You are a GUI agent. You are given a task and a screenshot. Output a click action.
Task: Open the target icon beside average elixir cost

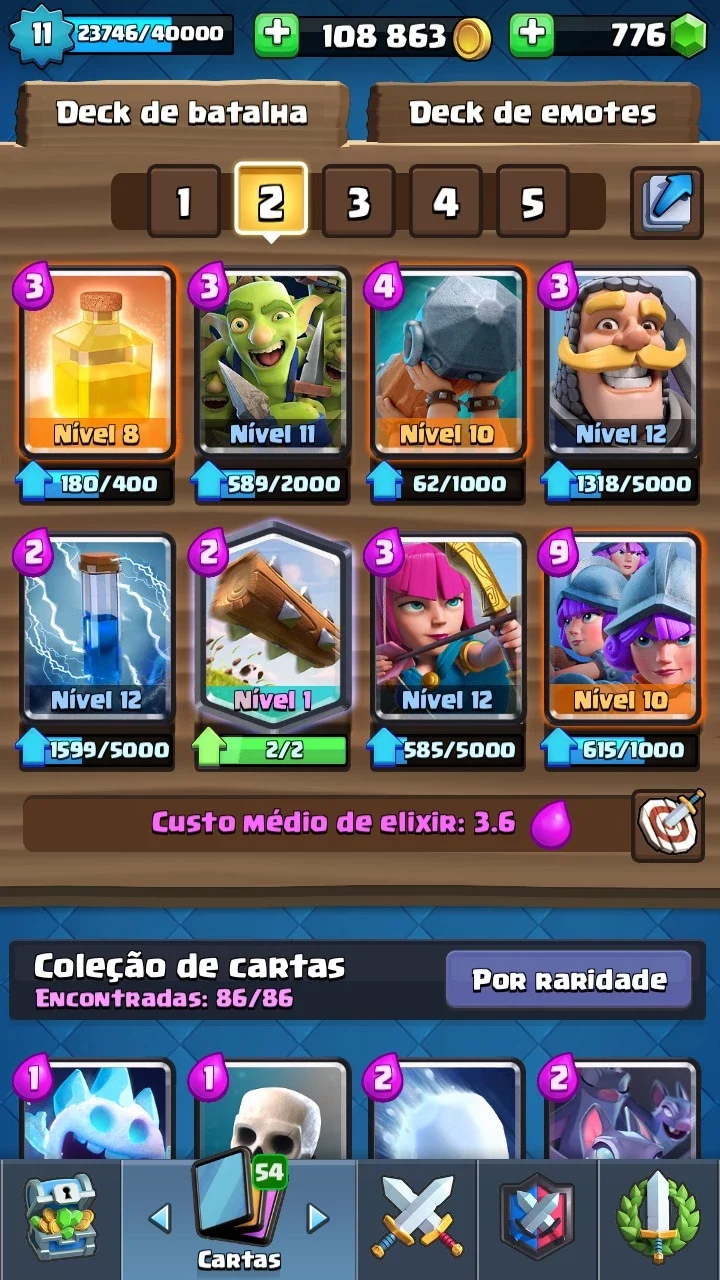[667, 825]
